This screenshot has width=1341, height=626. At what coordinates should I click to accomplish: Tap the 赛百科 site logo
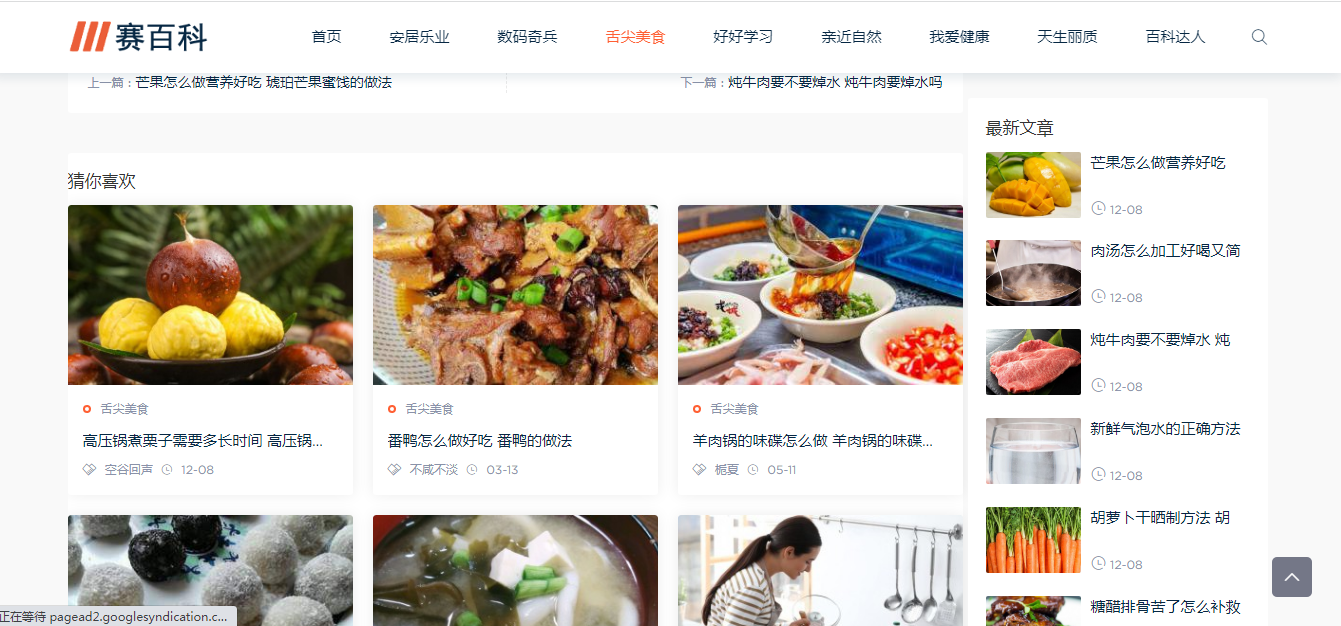click(x=138, y=37)
